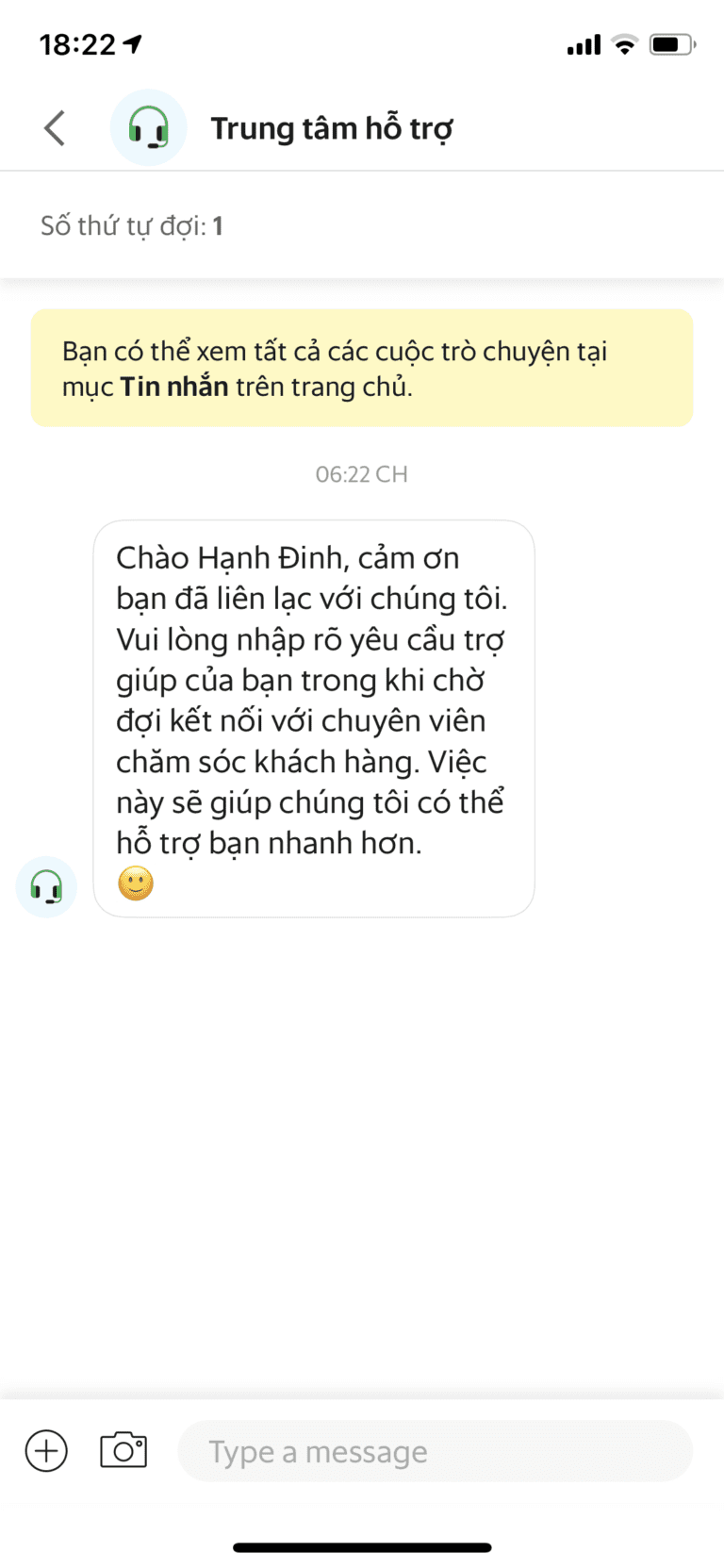Tap the home indicator bar at bottom
The width and height of the screenshot is (724, 1568).
tap(362, 1546)
